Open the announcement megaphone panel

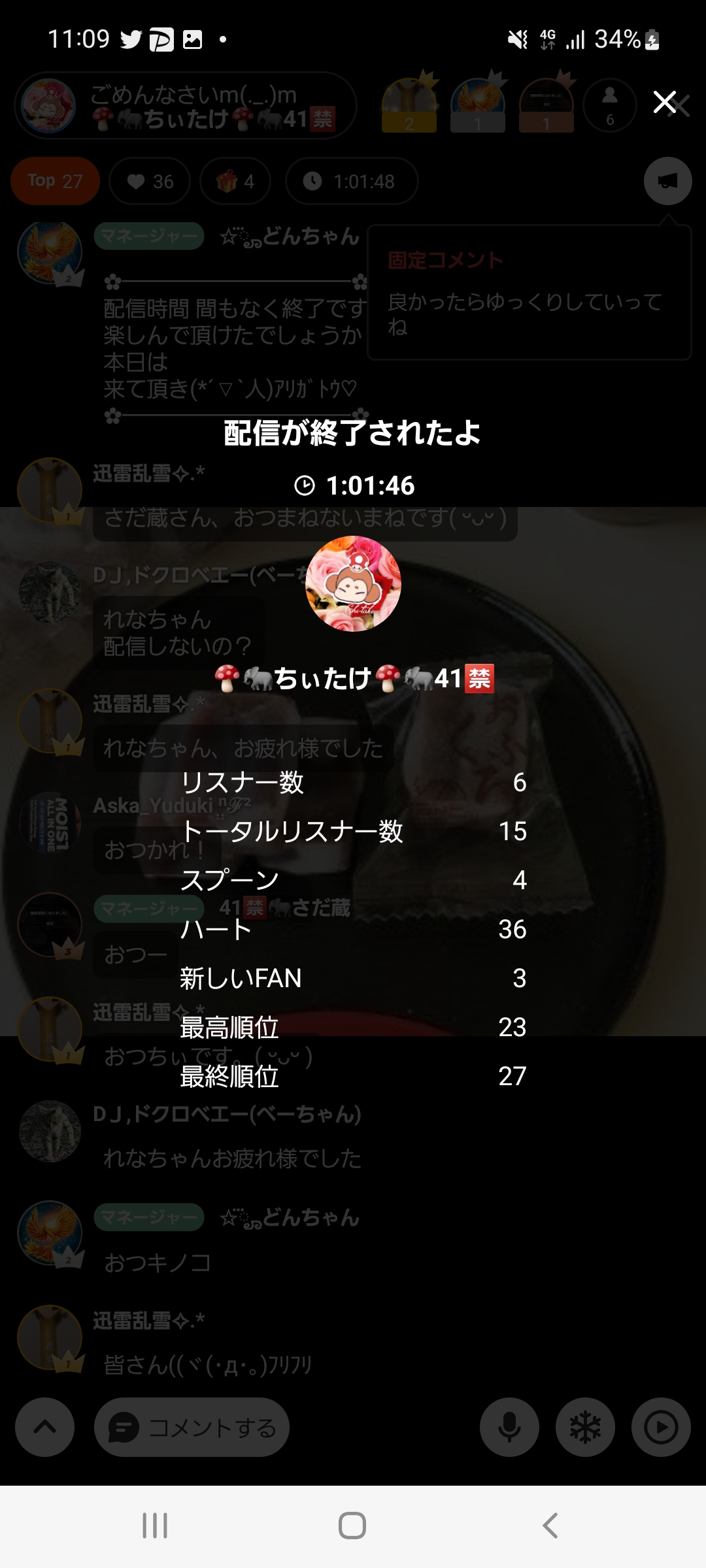[x=667, y=181]
